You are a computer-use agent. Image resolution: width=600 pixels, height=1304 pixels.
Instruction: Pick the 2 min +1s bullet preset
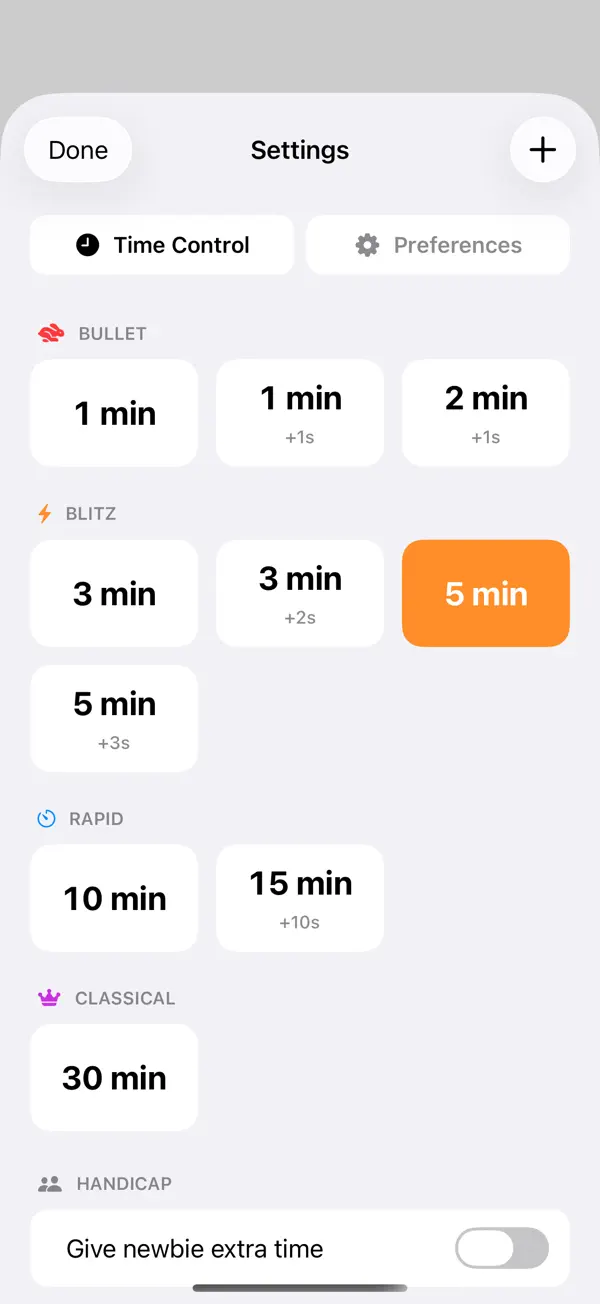click(486, 413)
